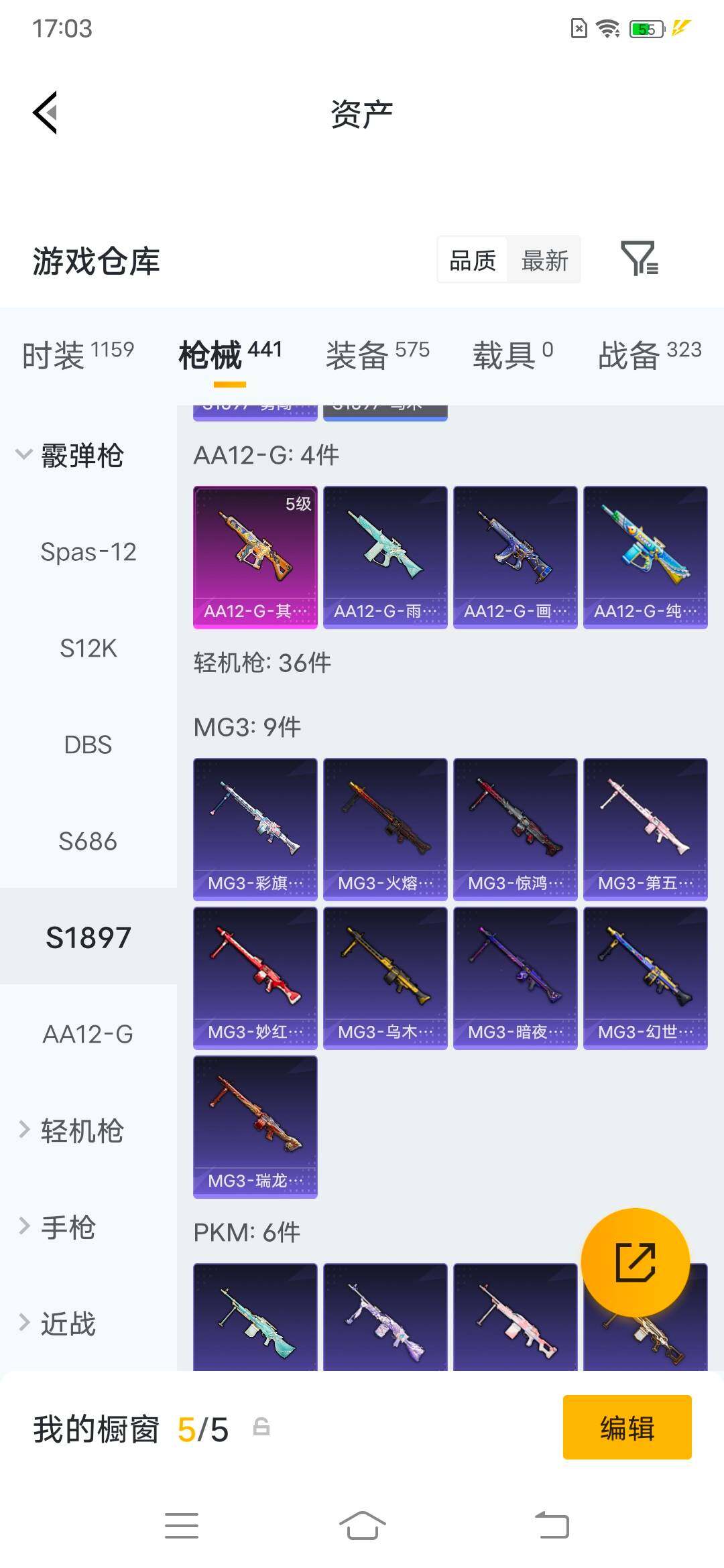Viewport: 724px width, 1568px height.
Task: Tap the orange floating share button
Action: pos(636,1262)
